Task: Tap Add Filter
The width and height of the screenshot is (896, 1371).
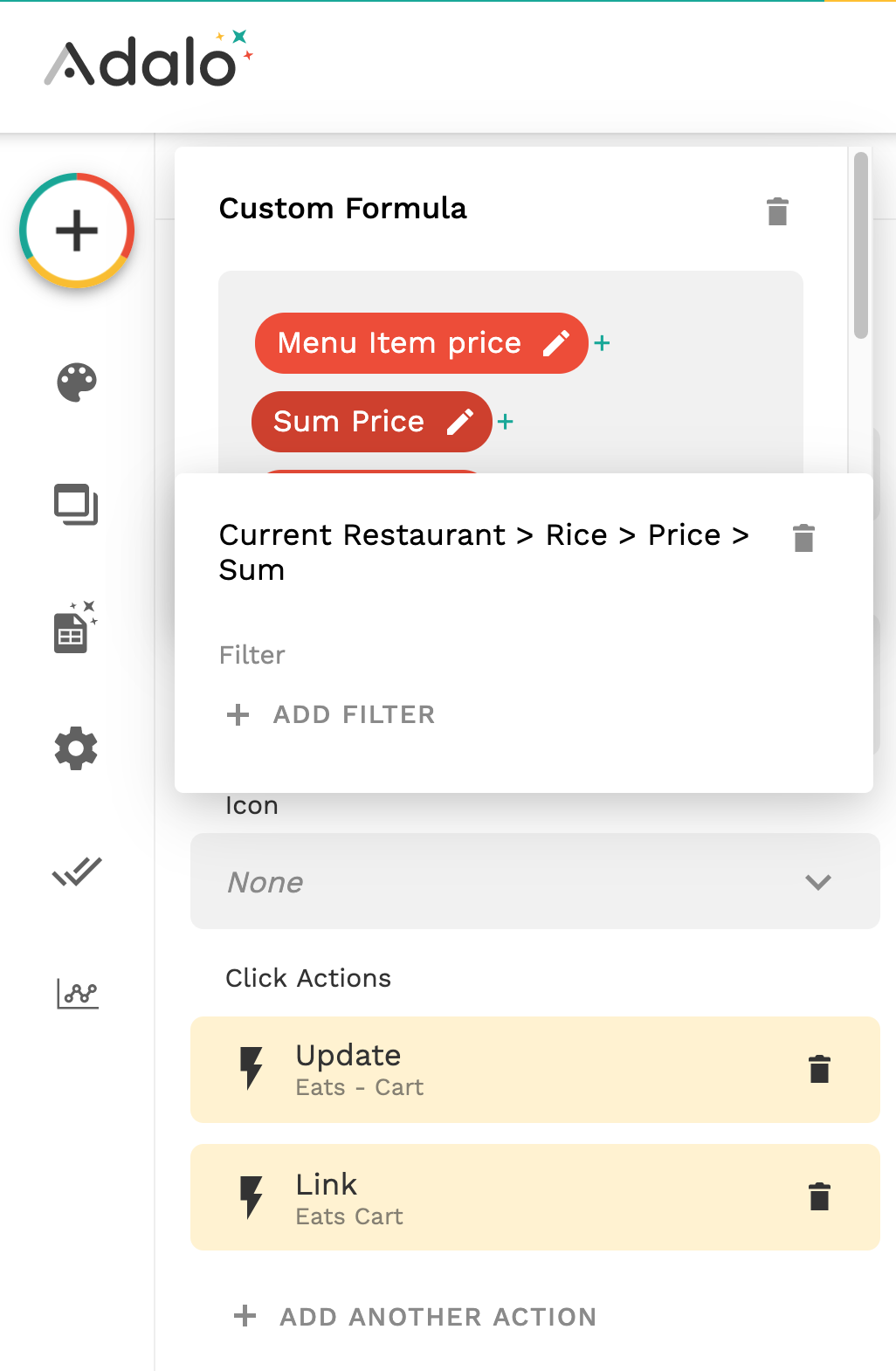Action: click(x=331, y=714)
